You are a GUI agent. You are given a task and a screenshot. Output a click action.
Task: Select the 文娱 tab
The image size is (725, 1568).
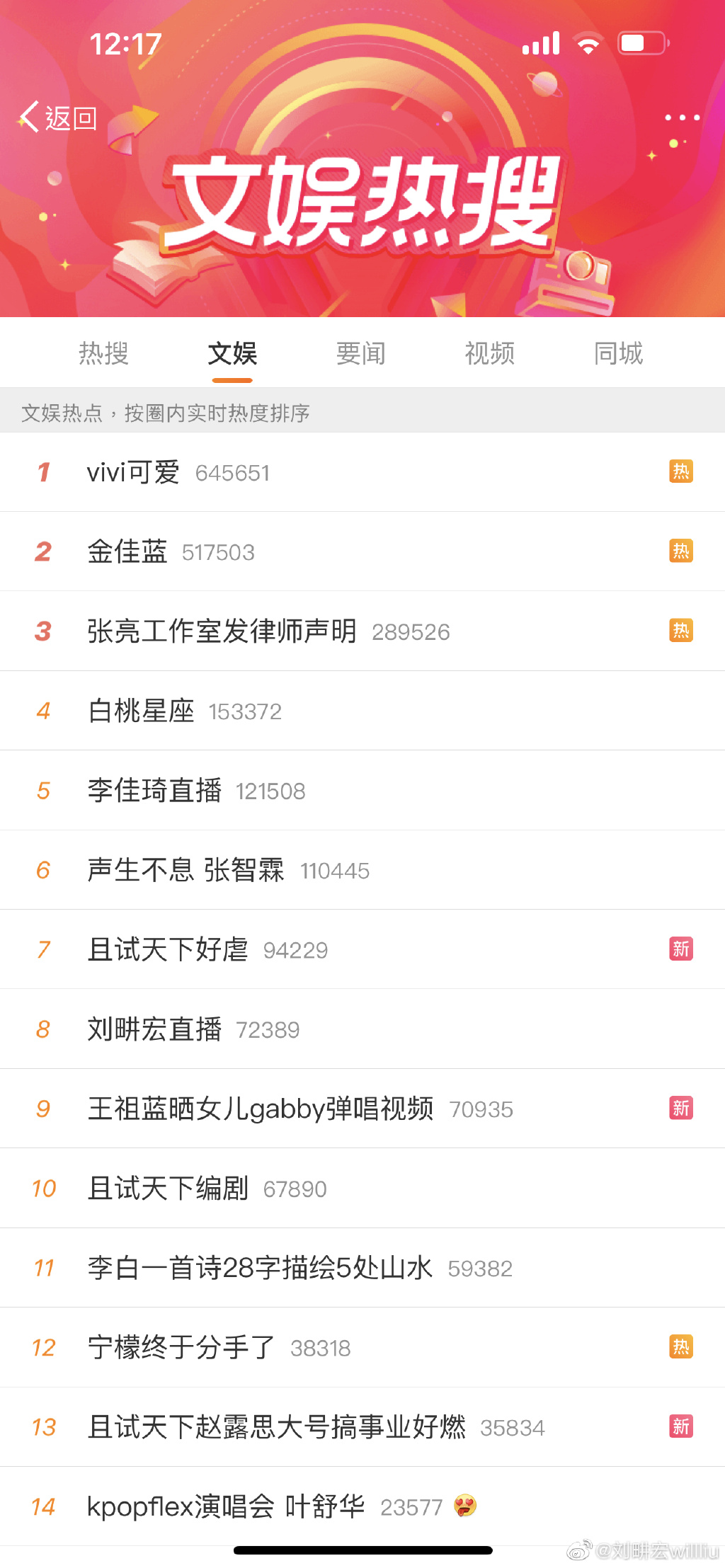click(x=232, y=353)
